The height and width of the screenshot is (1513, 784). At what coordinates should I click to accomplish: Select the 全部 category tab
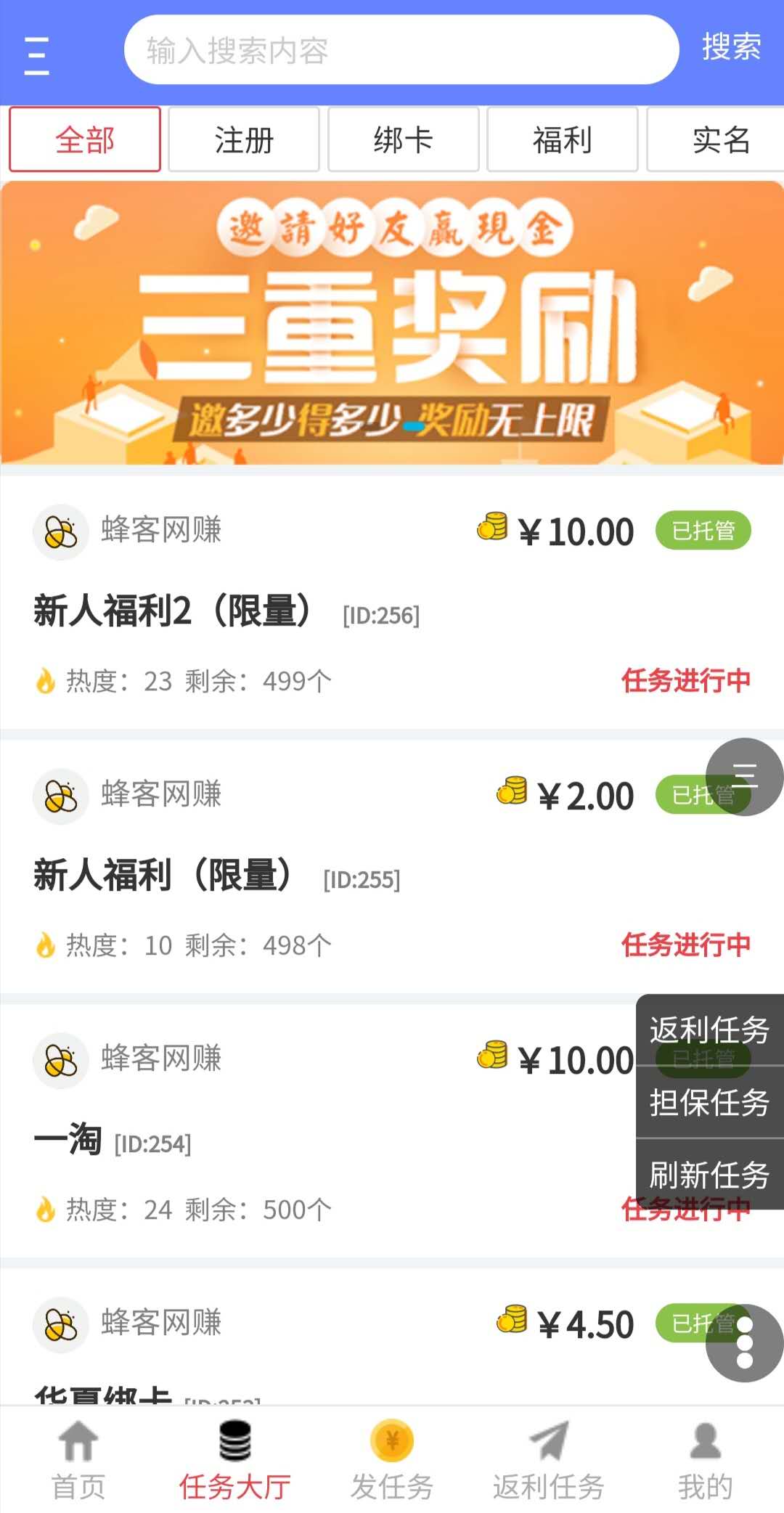coord(85,139)
